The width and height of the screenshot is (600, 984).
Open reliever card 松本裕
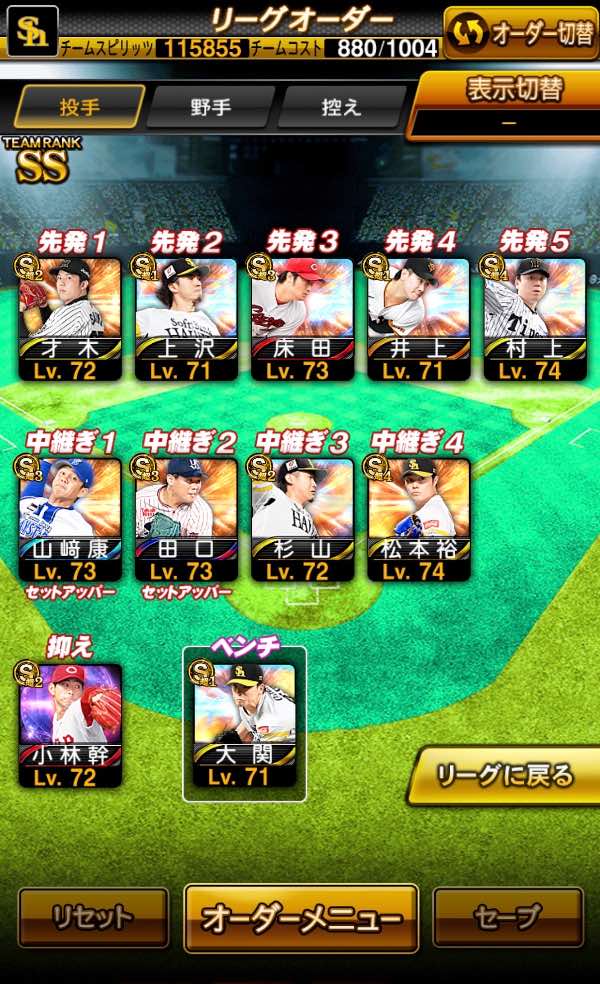coord(419,520)
